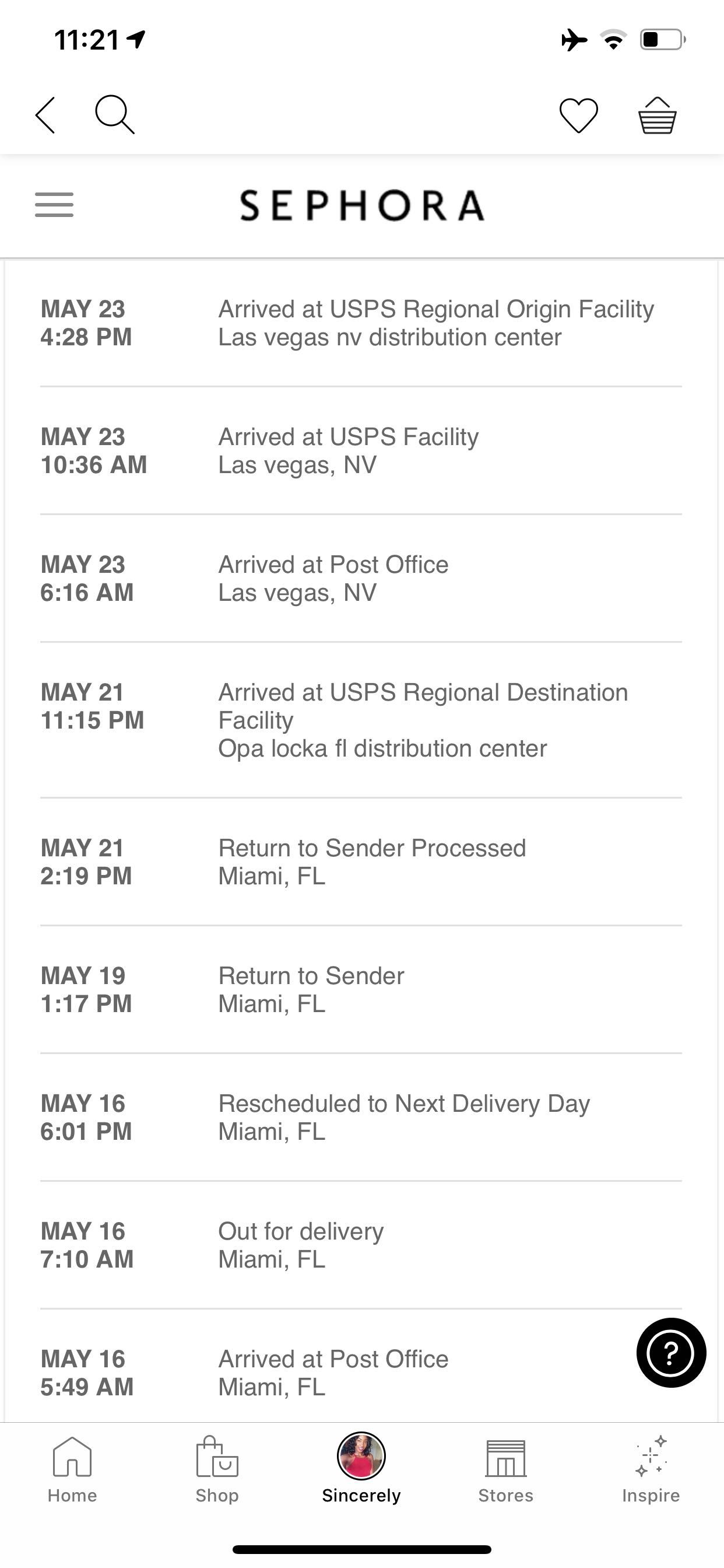Switch to the Inspire tab
Image resolution: width=724 pixels, height=1568 pixels.
point(651,1469)
